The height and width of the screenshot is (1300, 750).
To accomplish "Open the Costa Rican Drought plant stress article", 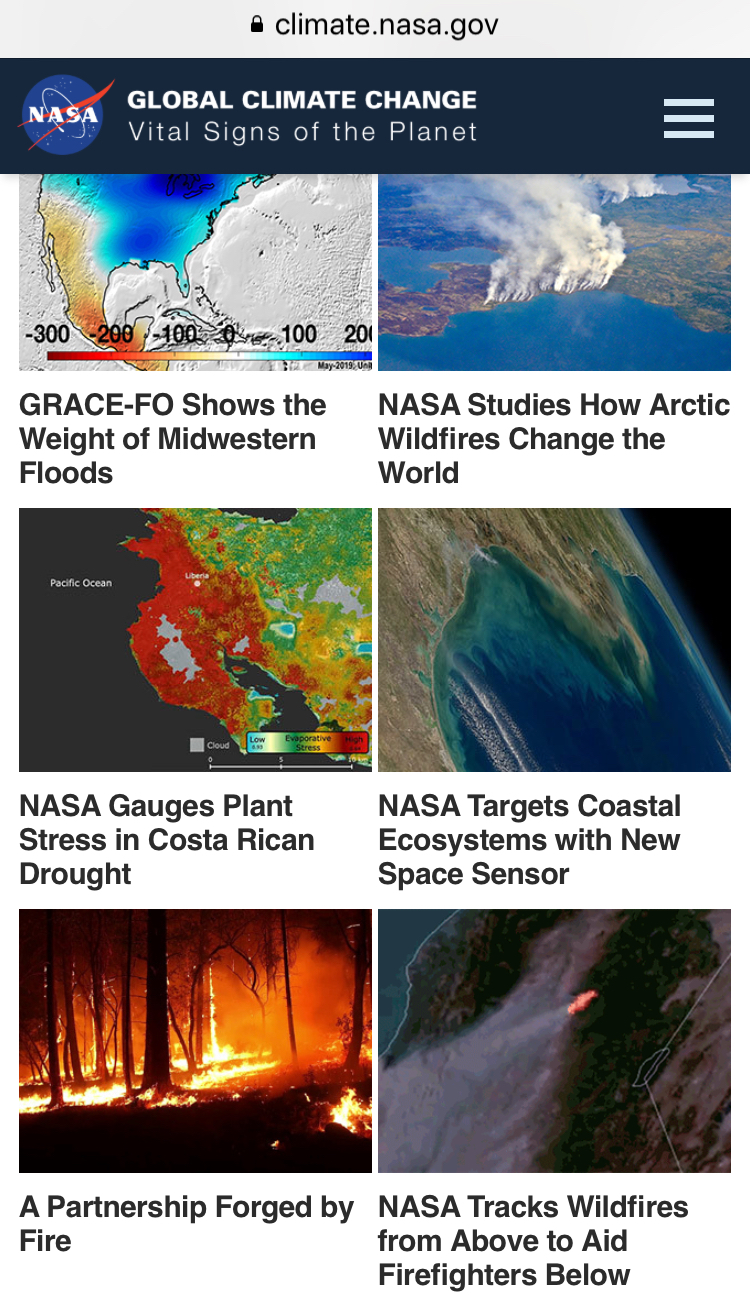I will (167, 840).
